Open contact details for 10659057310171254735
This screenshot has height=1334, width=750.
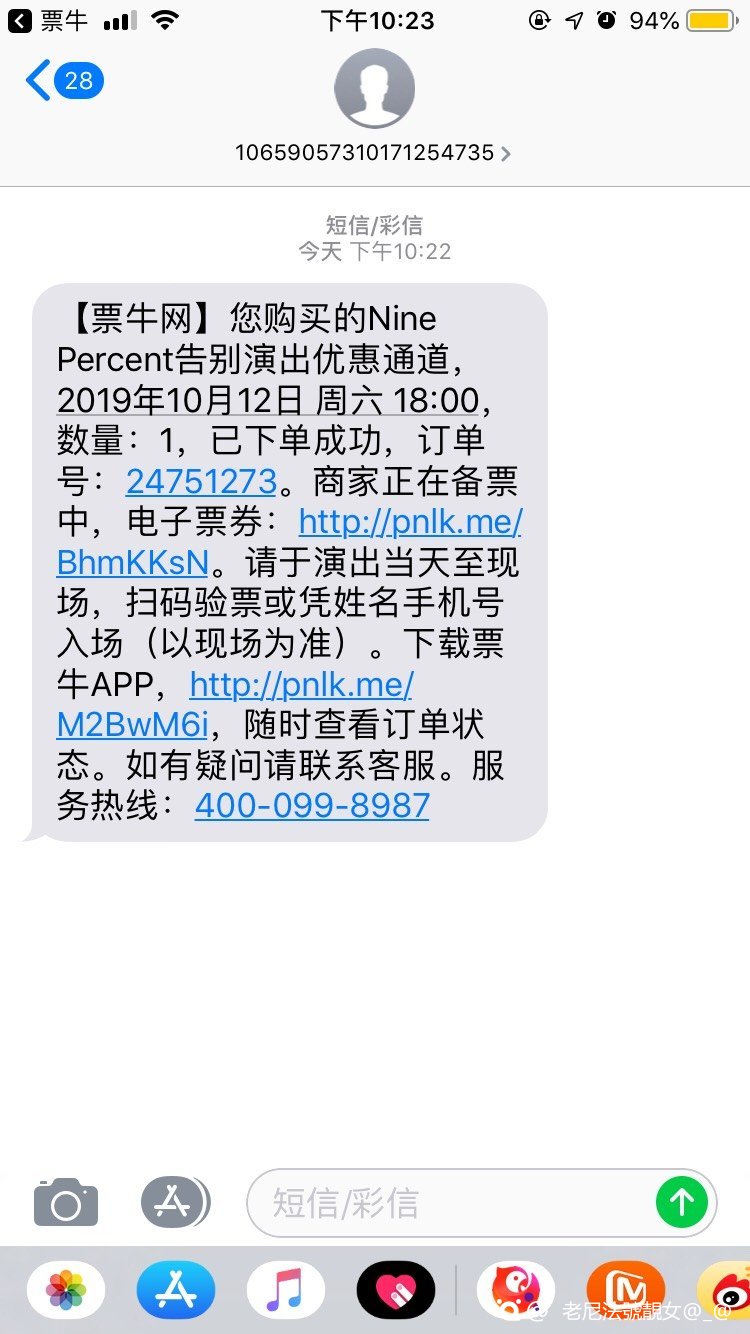point(373,153)
